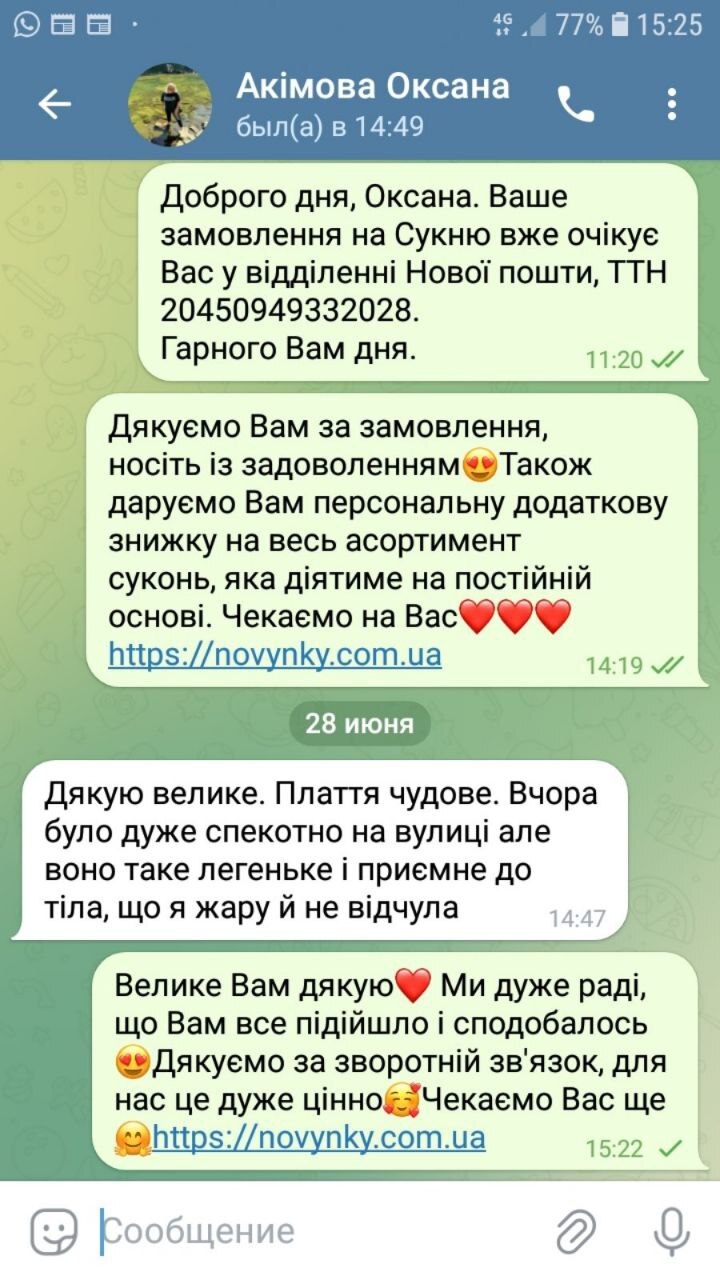This screenshot has width=720, height=1280.
Task: Open the overflow menu
Action: (x=672, y=104)
